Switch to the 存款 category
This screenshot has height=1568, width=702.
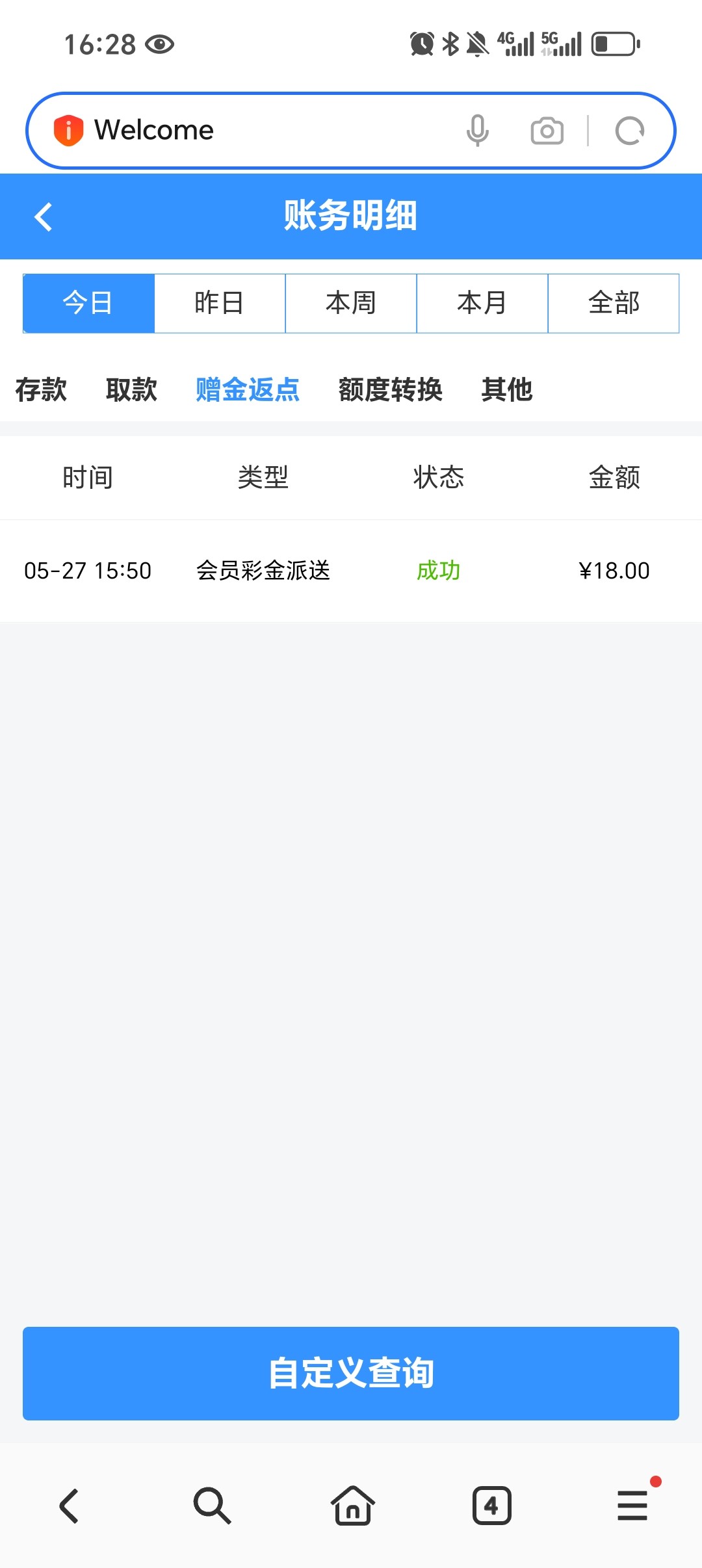41,389
